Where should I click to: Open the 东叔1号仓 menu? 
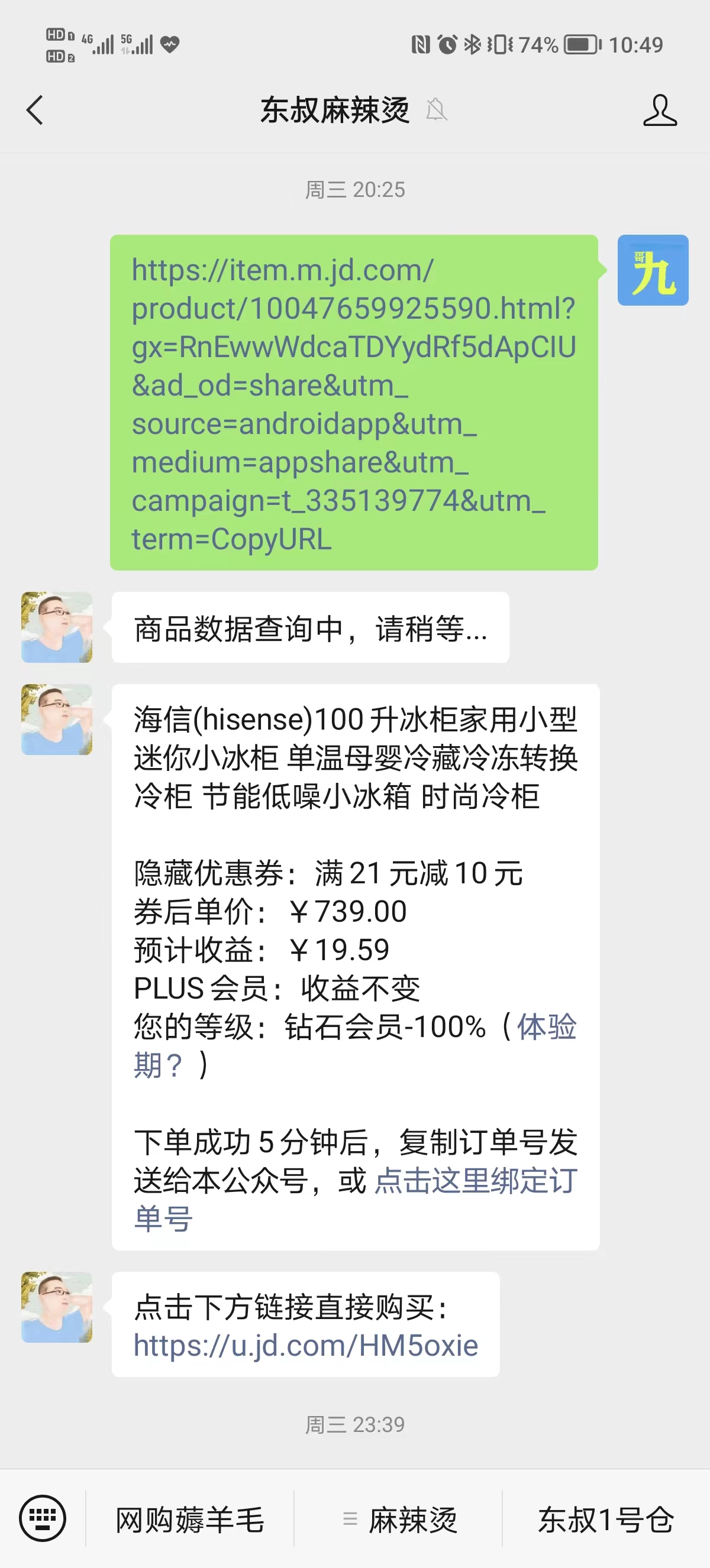point(605,1520)
